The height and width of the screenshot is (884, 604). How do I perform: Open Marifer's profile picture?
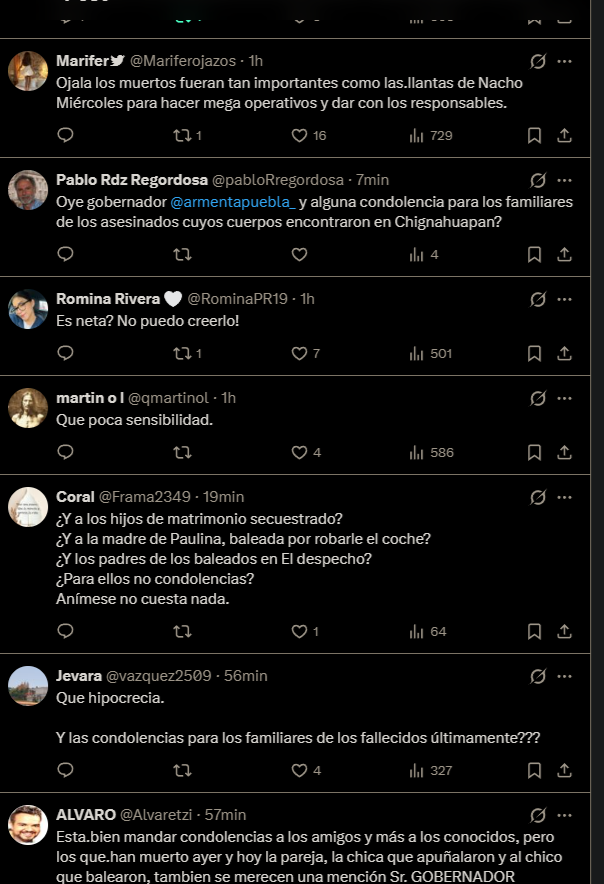pyautogui.click(x=28, y=71)
